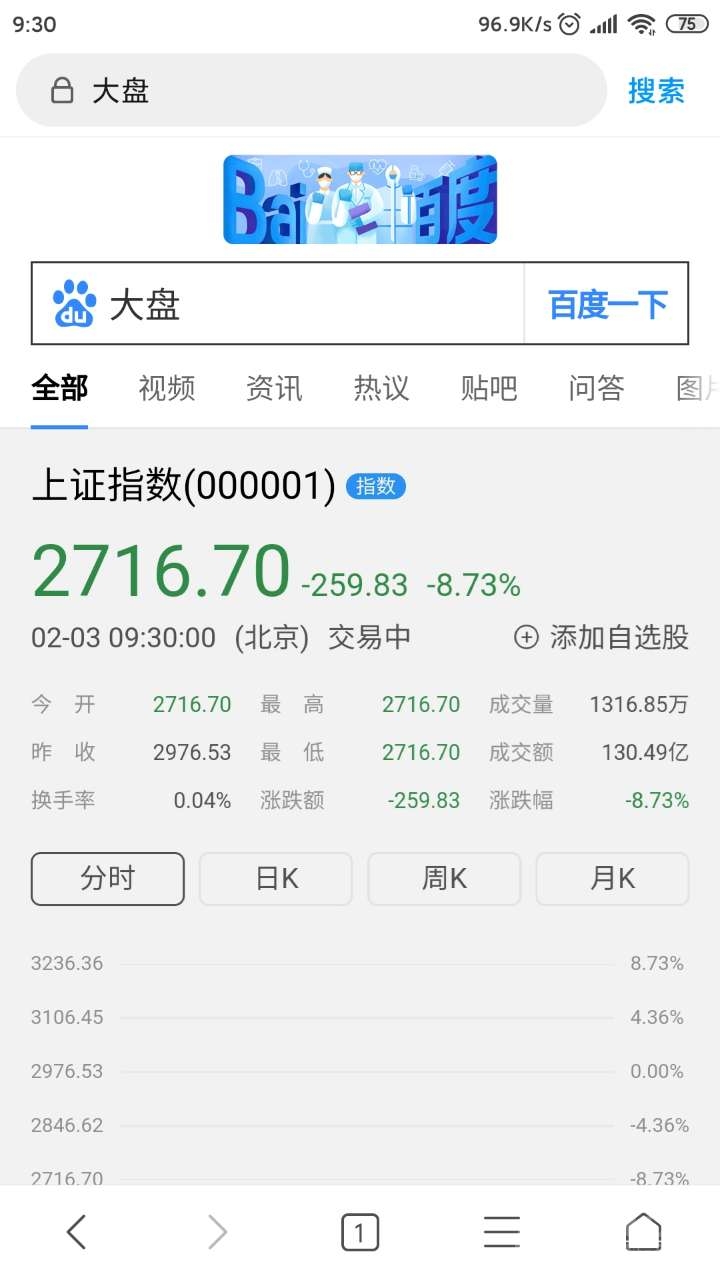Select the 贴吧 tab
The image size is (720, 1280).
pos(489,388)
